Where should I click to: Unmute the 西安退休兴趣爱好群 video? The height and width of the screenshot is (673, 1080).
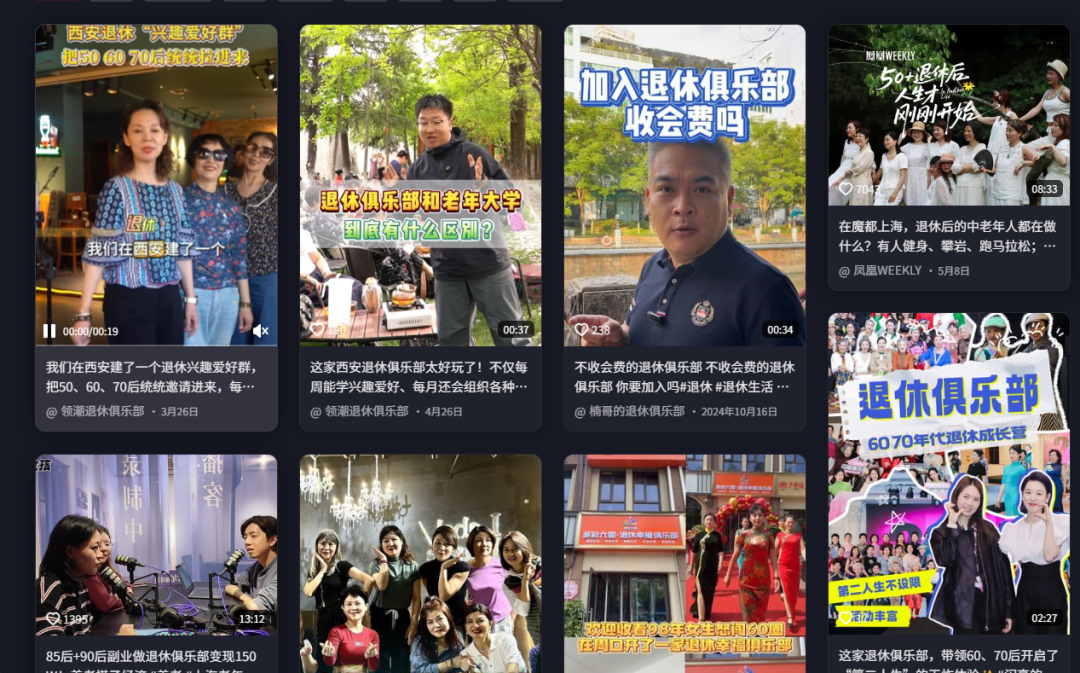click(x=260, y=331)
